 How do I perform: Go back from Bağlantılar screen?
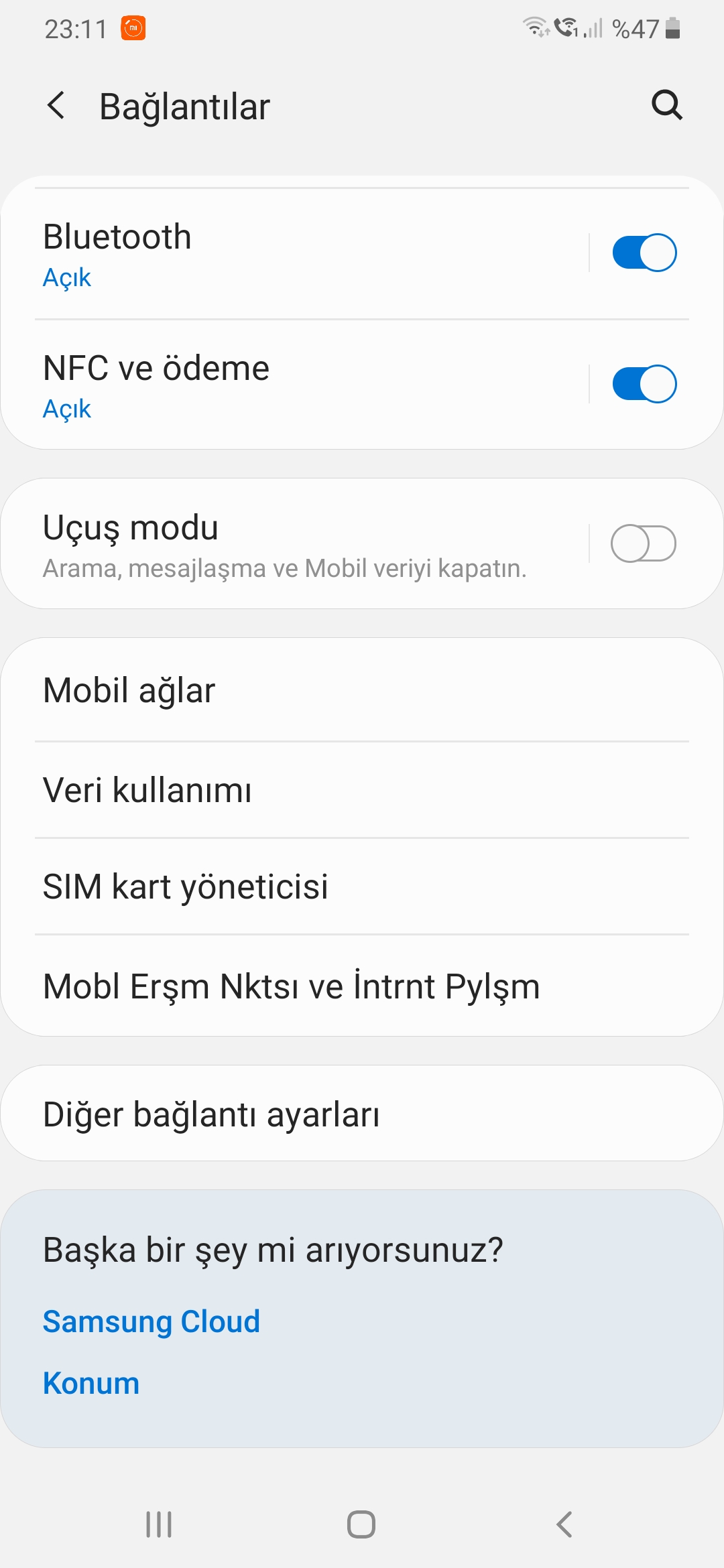(56, 106)
